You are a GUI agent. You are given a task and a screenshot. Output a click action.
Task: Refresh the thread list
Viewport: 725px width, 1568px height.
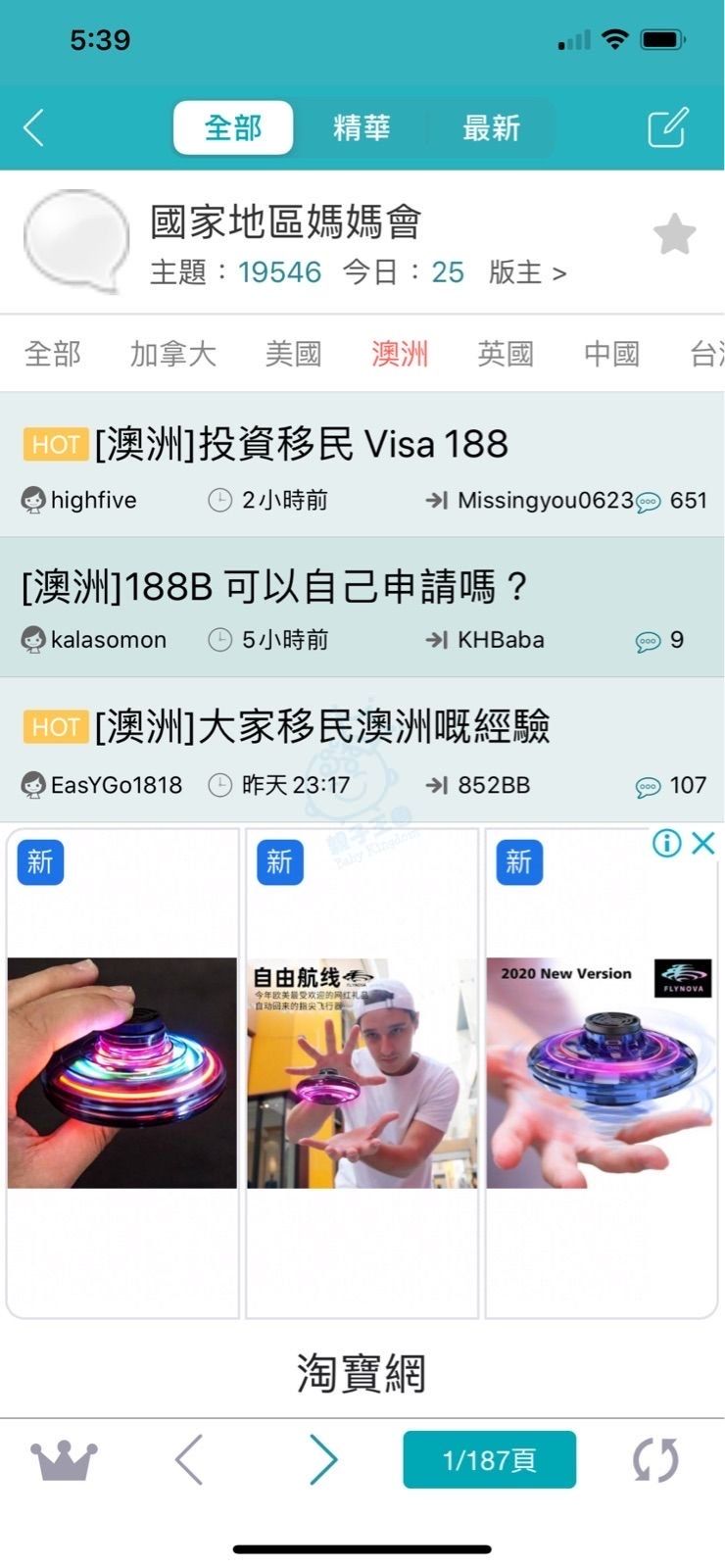pyautogui.click(x=654, y=1460)
